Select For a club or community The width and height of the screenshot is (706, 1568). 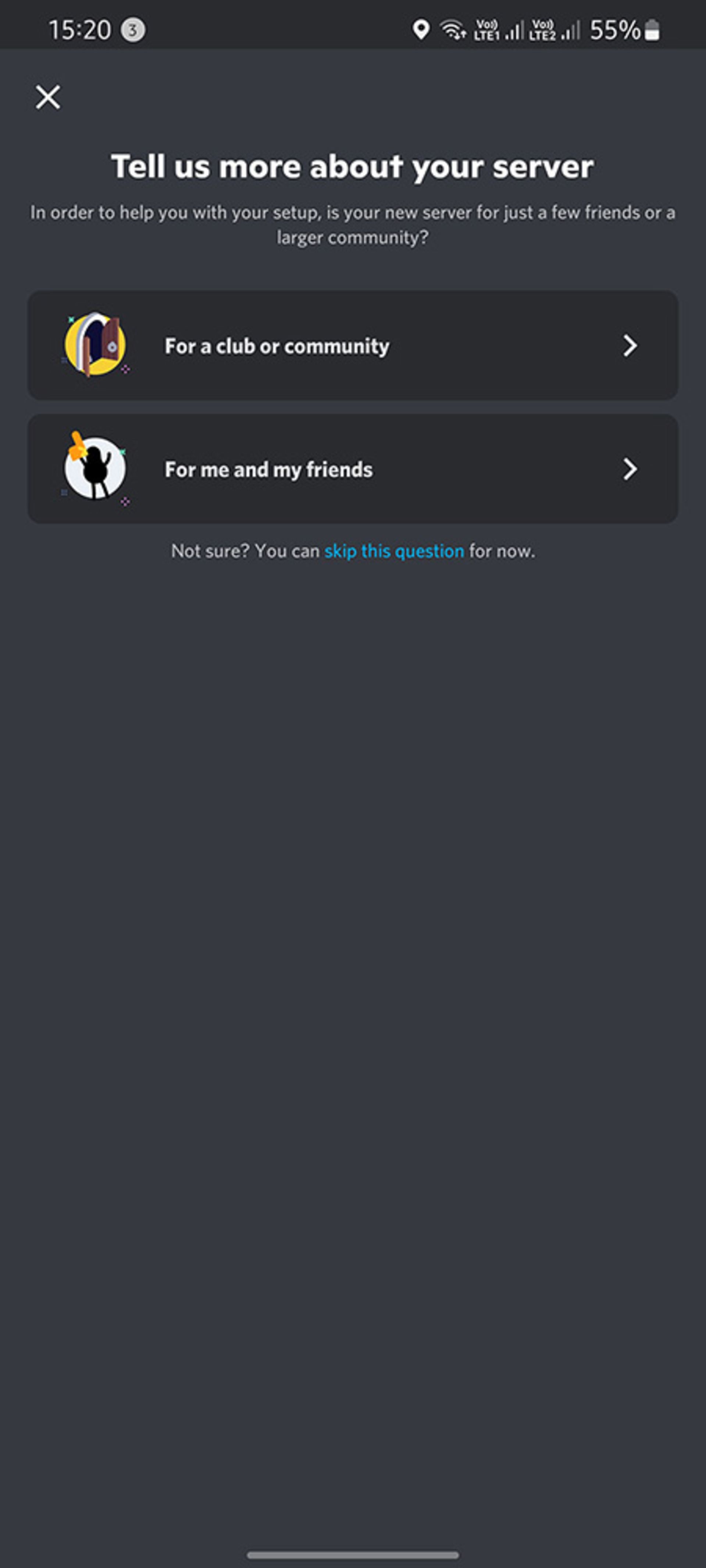pyautogui.click(x=352, y=346)
